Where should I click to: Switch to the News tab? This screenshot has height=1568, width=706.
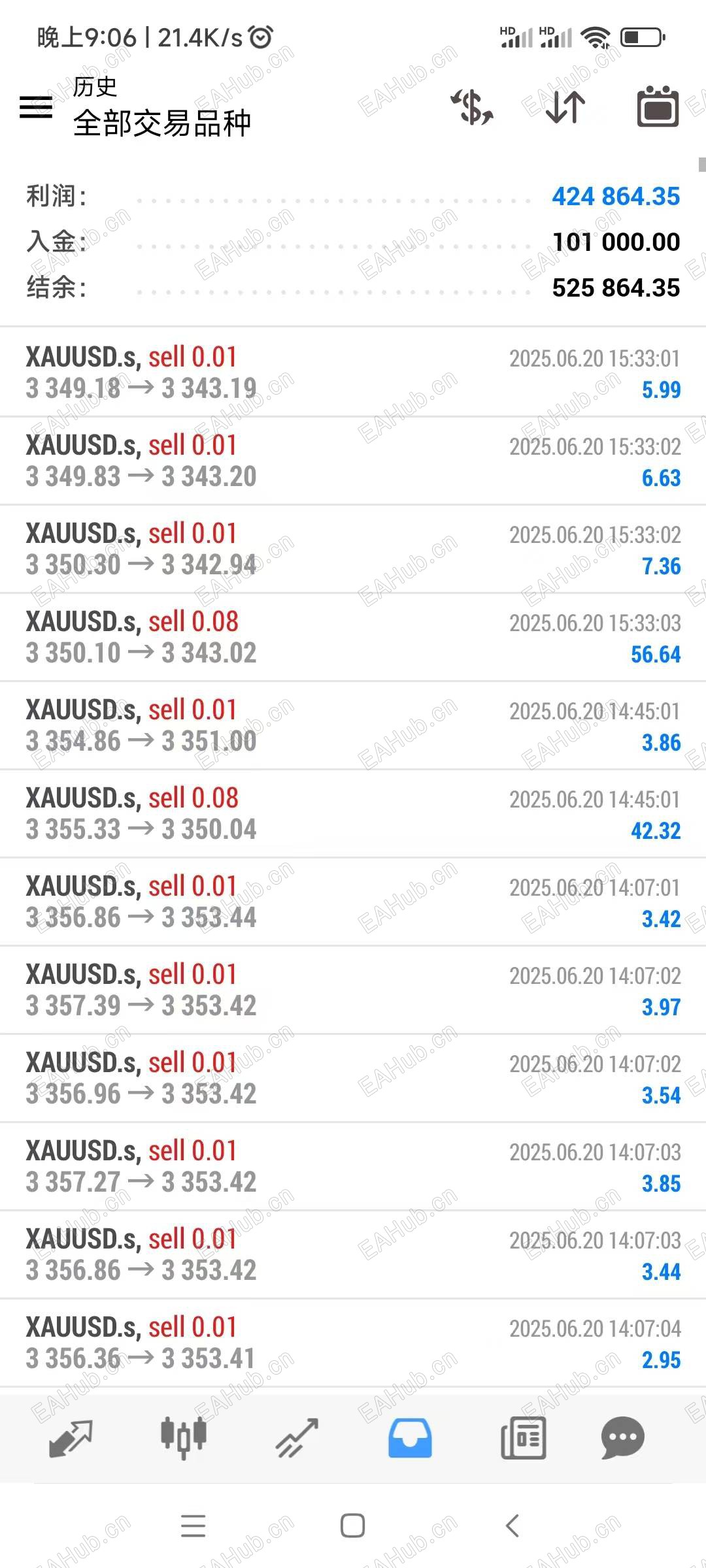(523, 1438)
